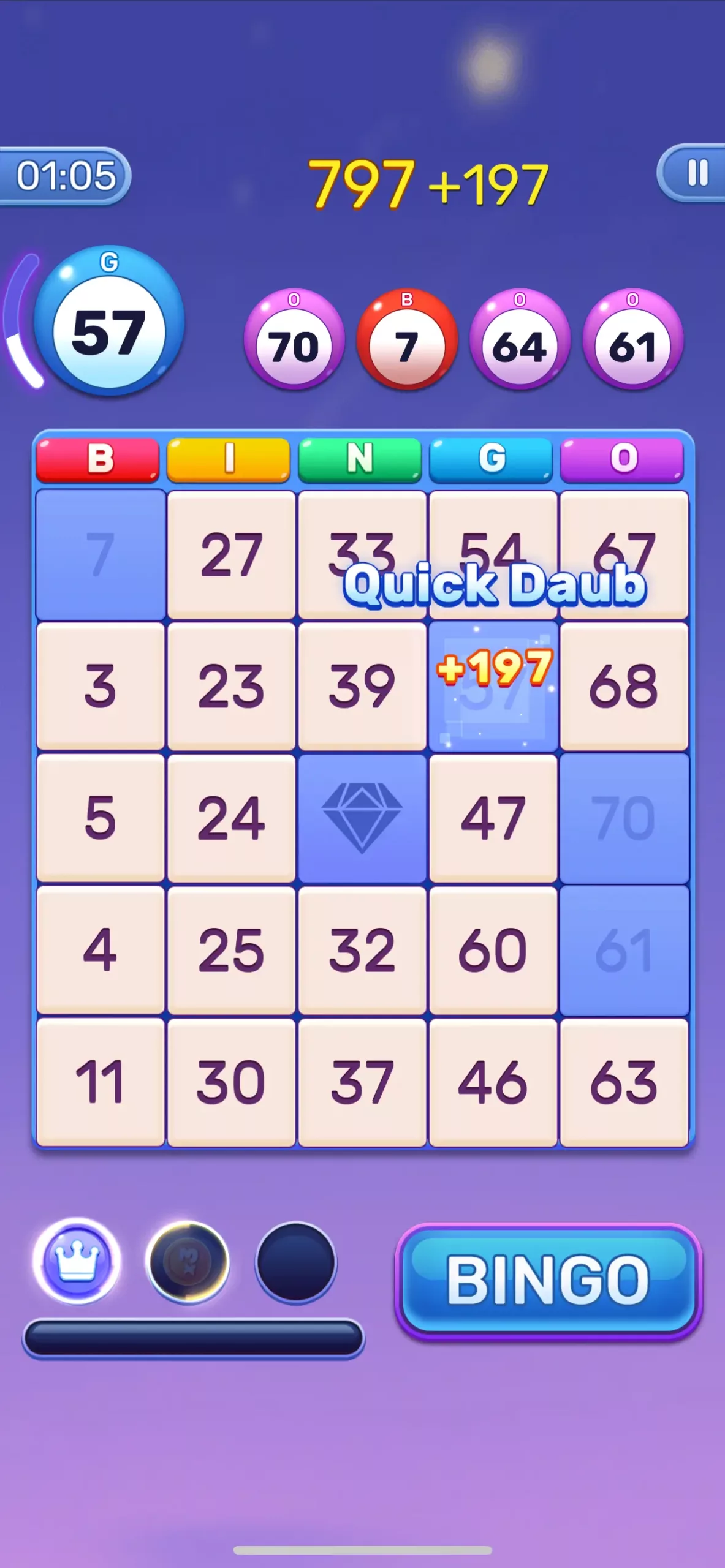Tap number 63 in the O column
The height and width of the screenshot is (1568, 725).
coord(624,1082)
